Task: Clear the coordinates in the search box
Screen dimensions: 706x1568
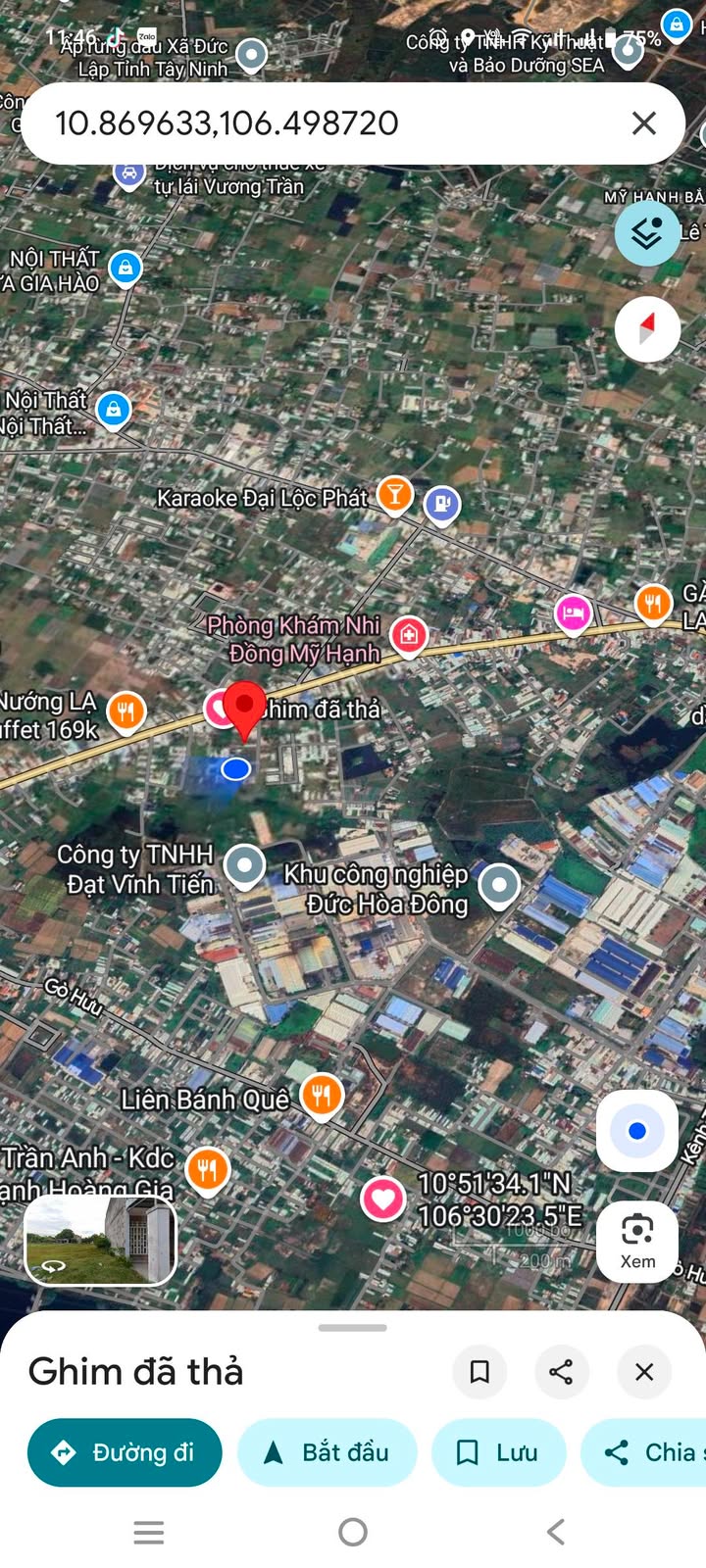Action: (x=643, y=123)
